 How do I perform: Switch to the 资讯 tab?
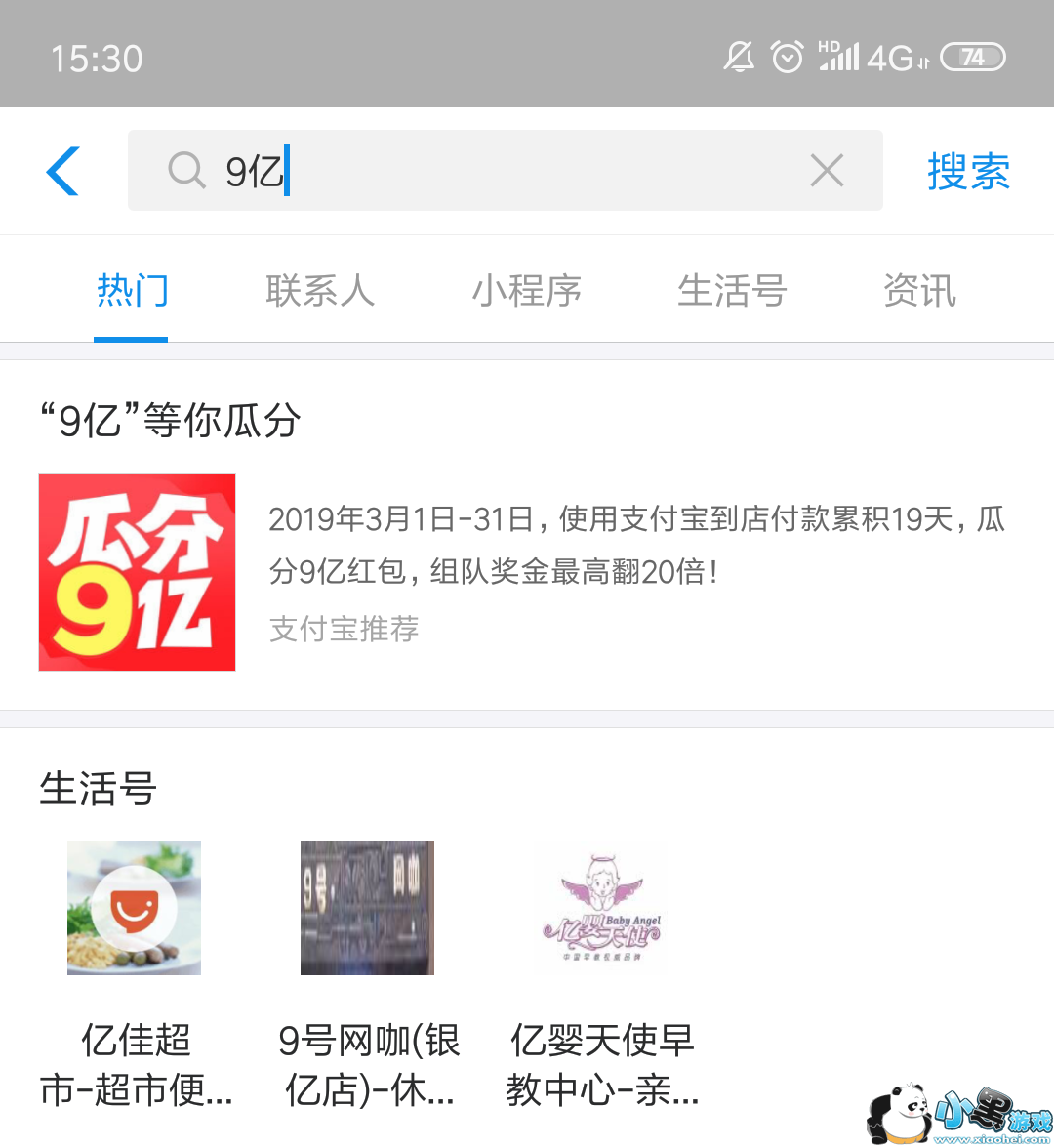[919, 291]
